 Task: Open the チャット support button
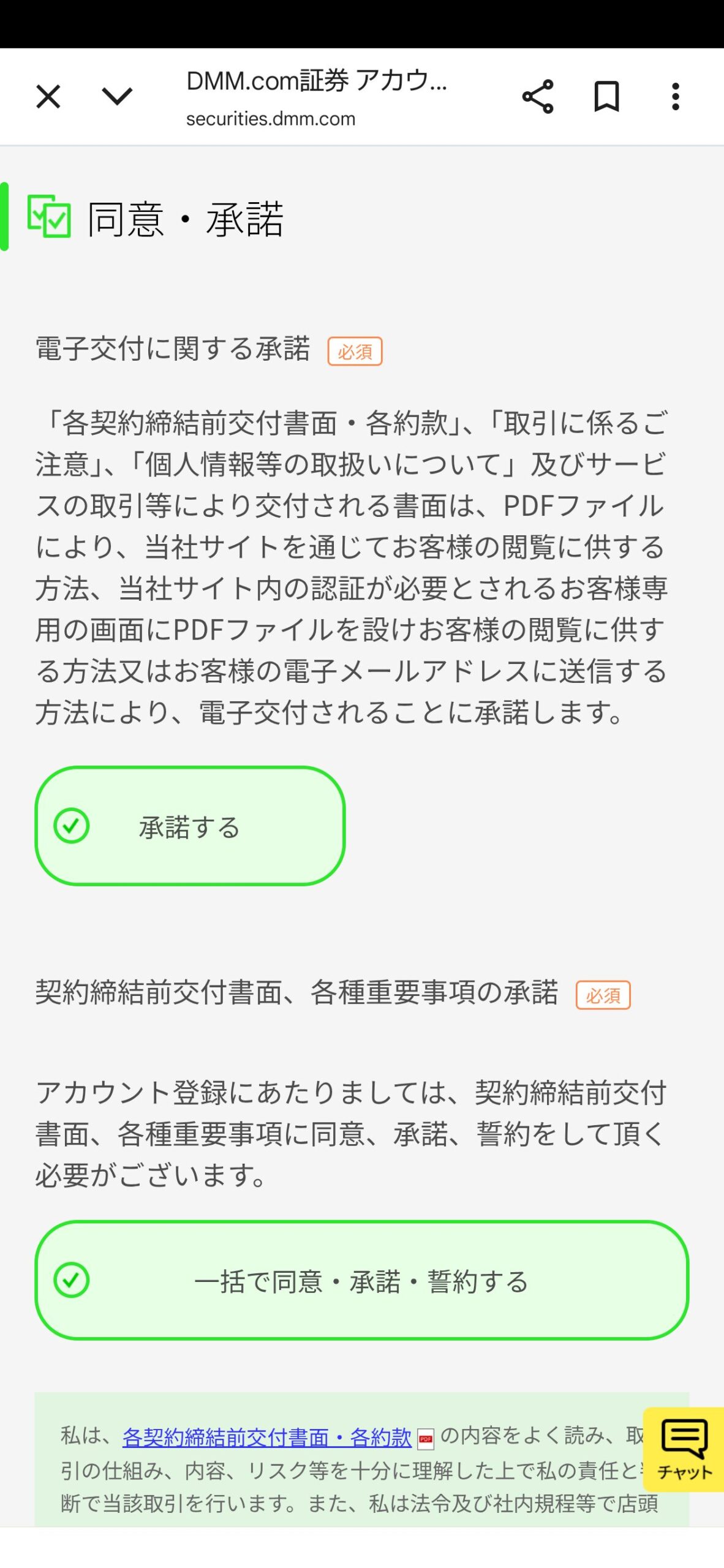[x=684, y=1449]
